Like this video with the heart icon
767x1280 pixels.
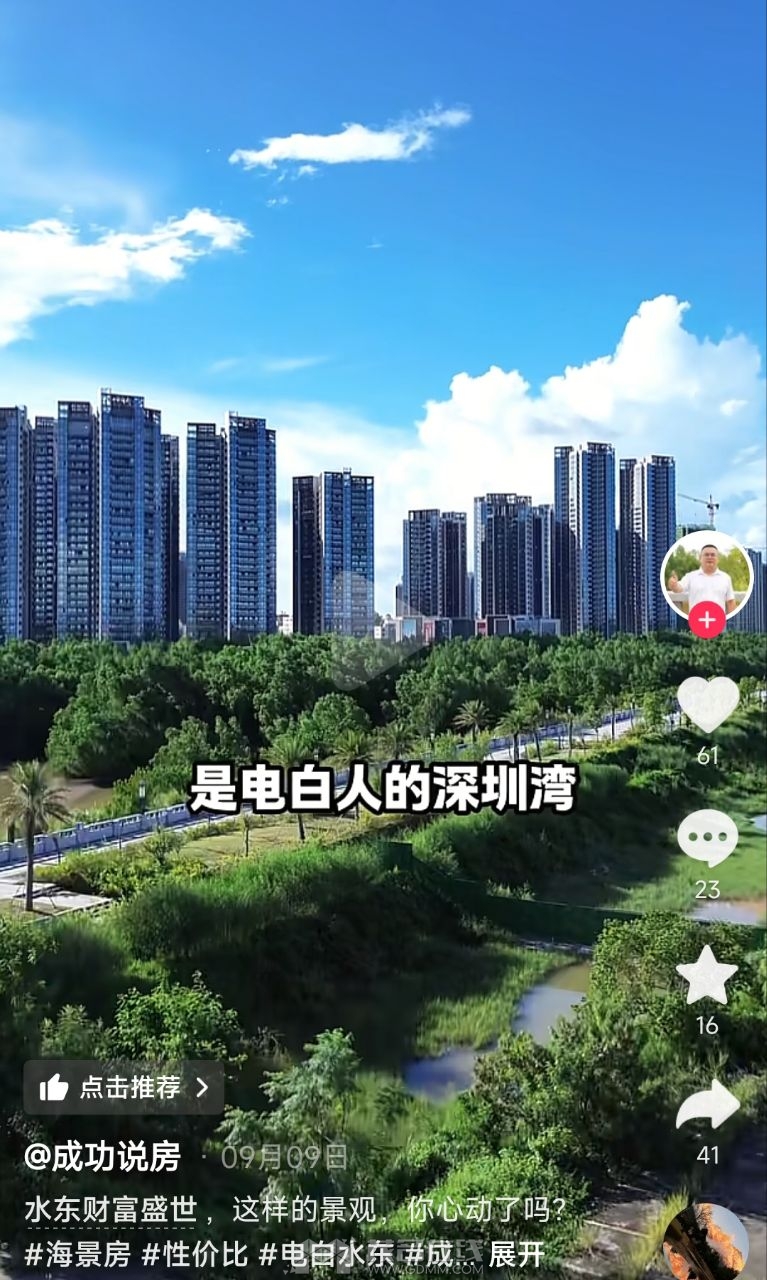click(x=707, y=703)
